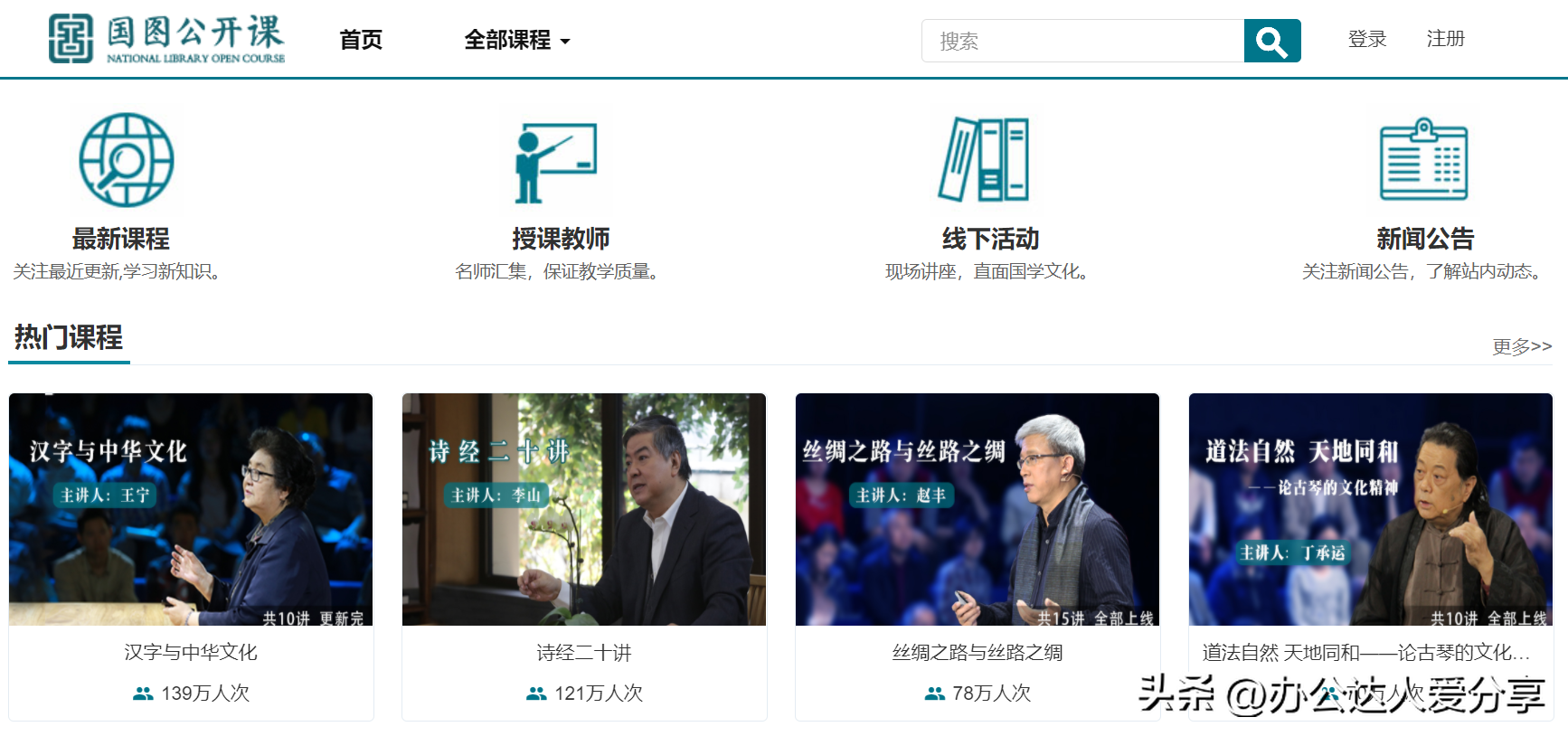Open 最新课程 section
1568x736 pixels.
point(121,239)
